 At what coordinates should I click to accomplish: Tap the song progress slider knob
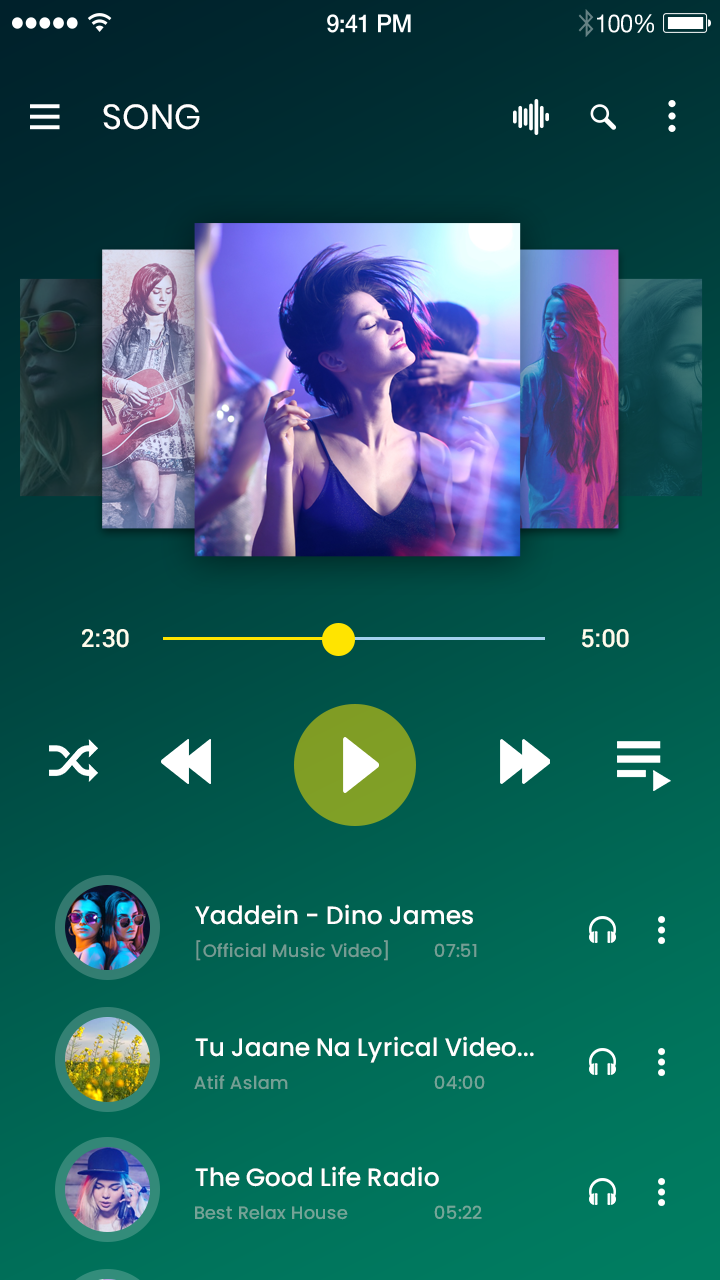coord(339,639)
